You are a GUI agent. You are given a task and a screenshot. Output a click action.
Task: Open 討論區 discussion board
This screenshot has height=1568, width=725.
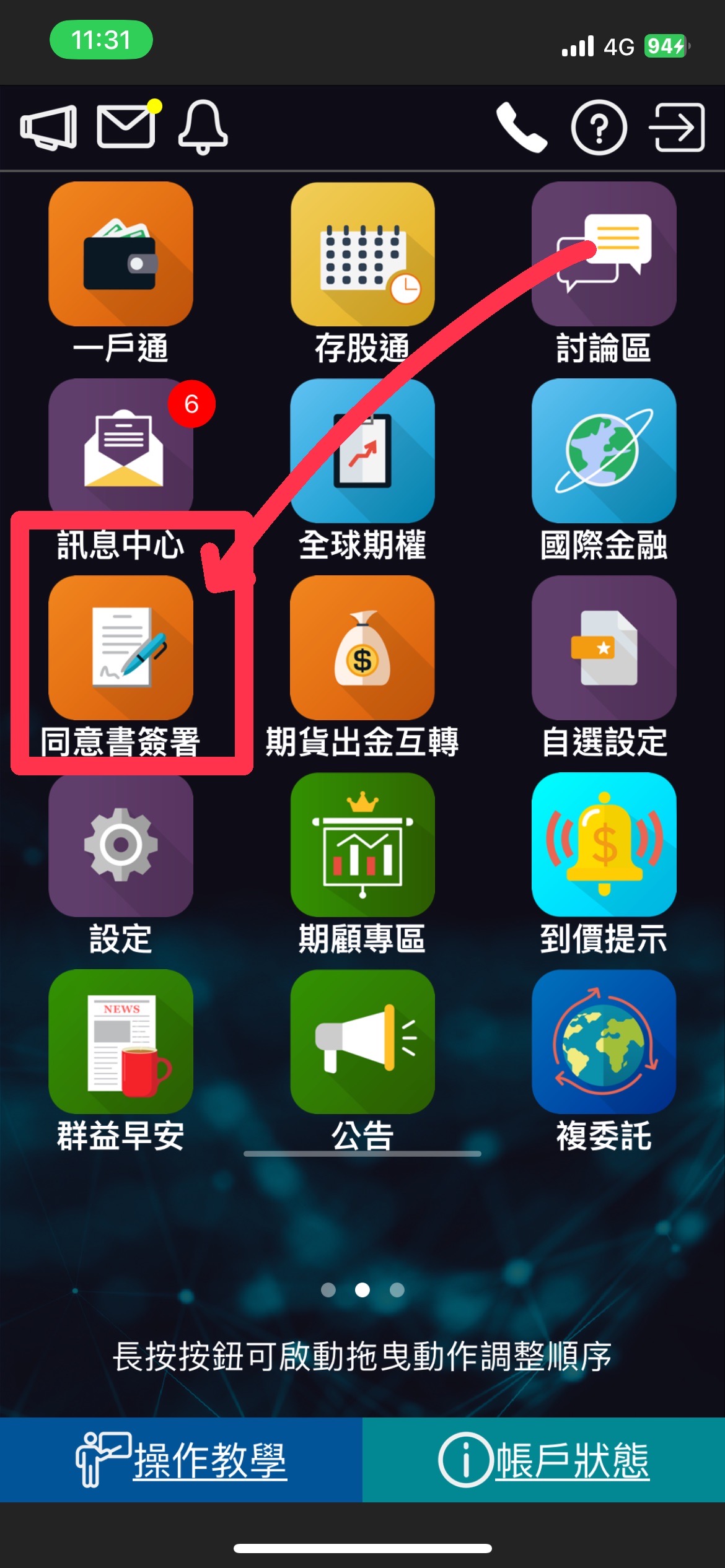pyautogui.click(x=604, y=254)
